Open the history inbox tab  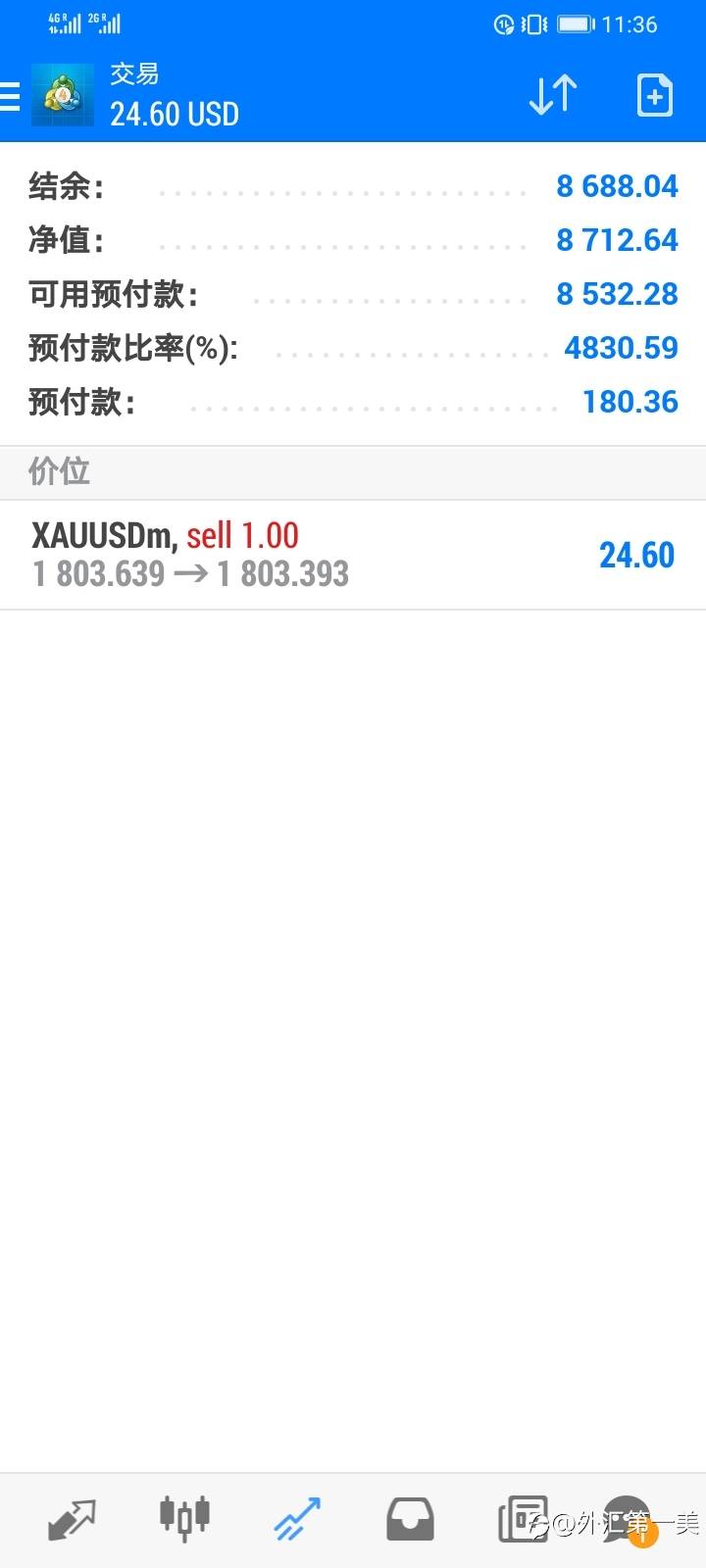(410, 1520)
